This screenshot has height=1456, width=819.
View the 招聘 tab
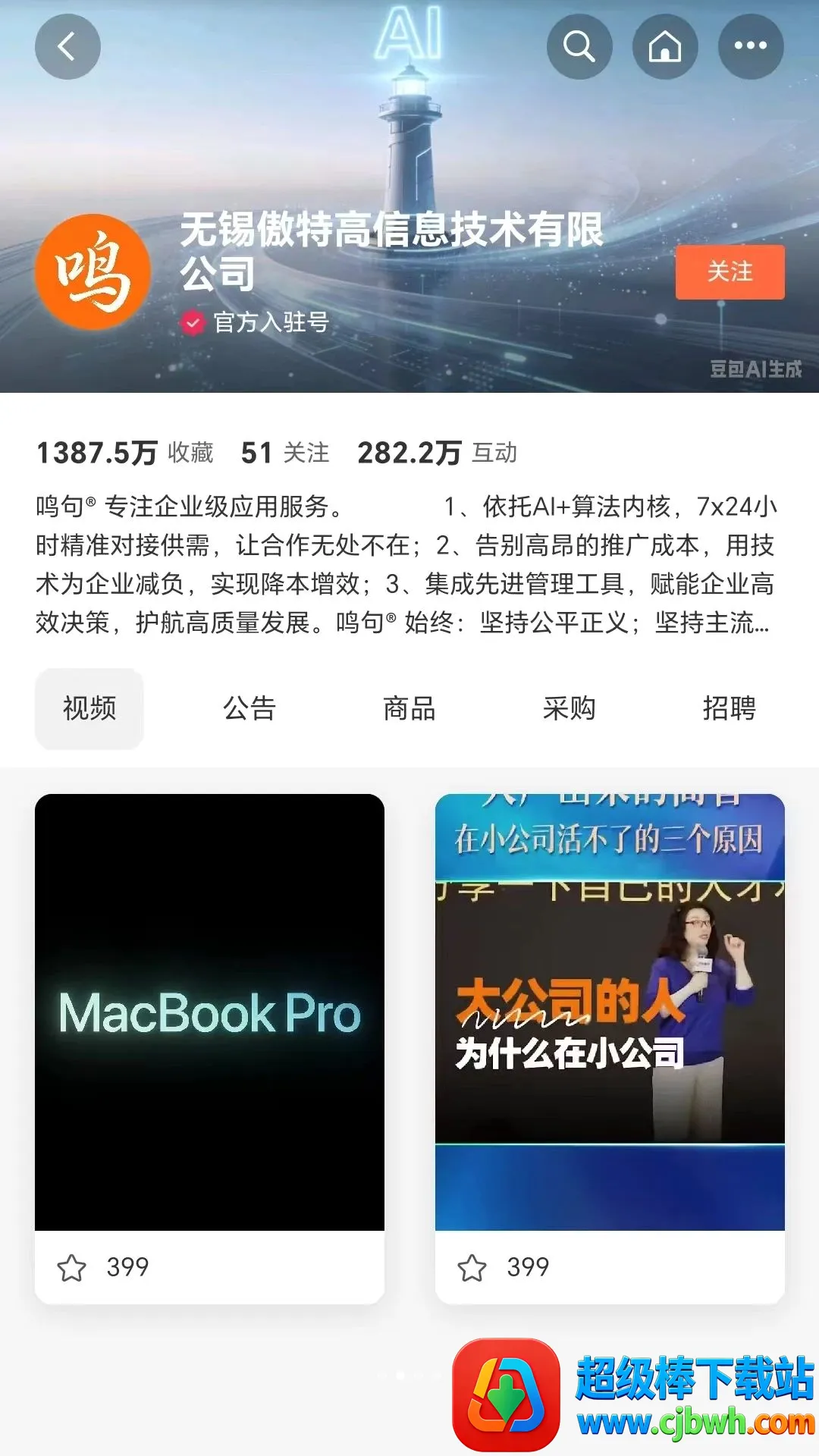click(x=730, y=708)
